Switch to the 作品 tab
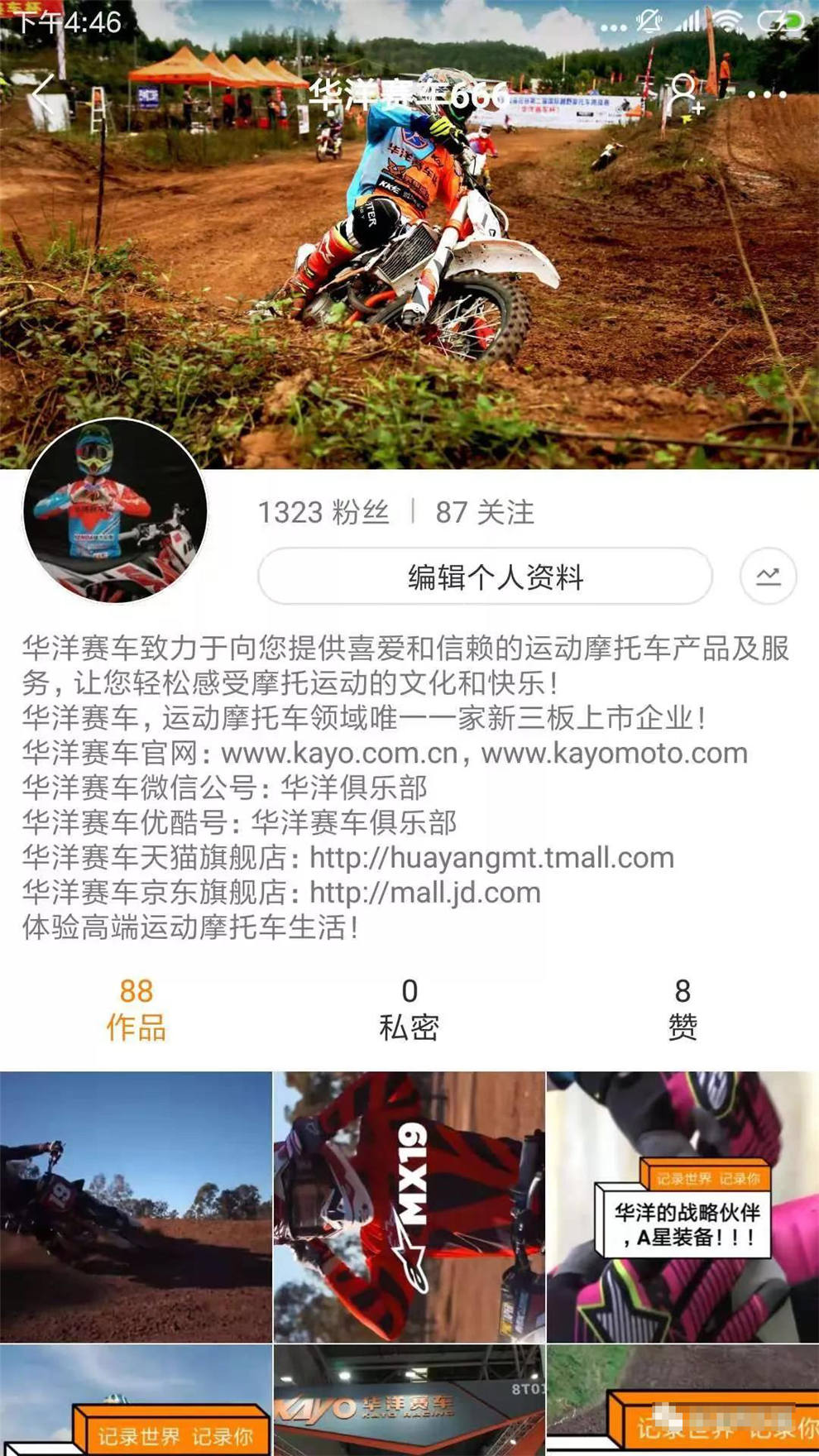The height and width of the screenshot is (1456, 819). click(136, 1008)
